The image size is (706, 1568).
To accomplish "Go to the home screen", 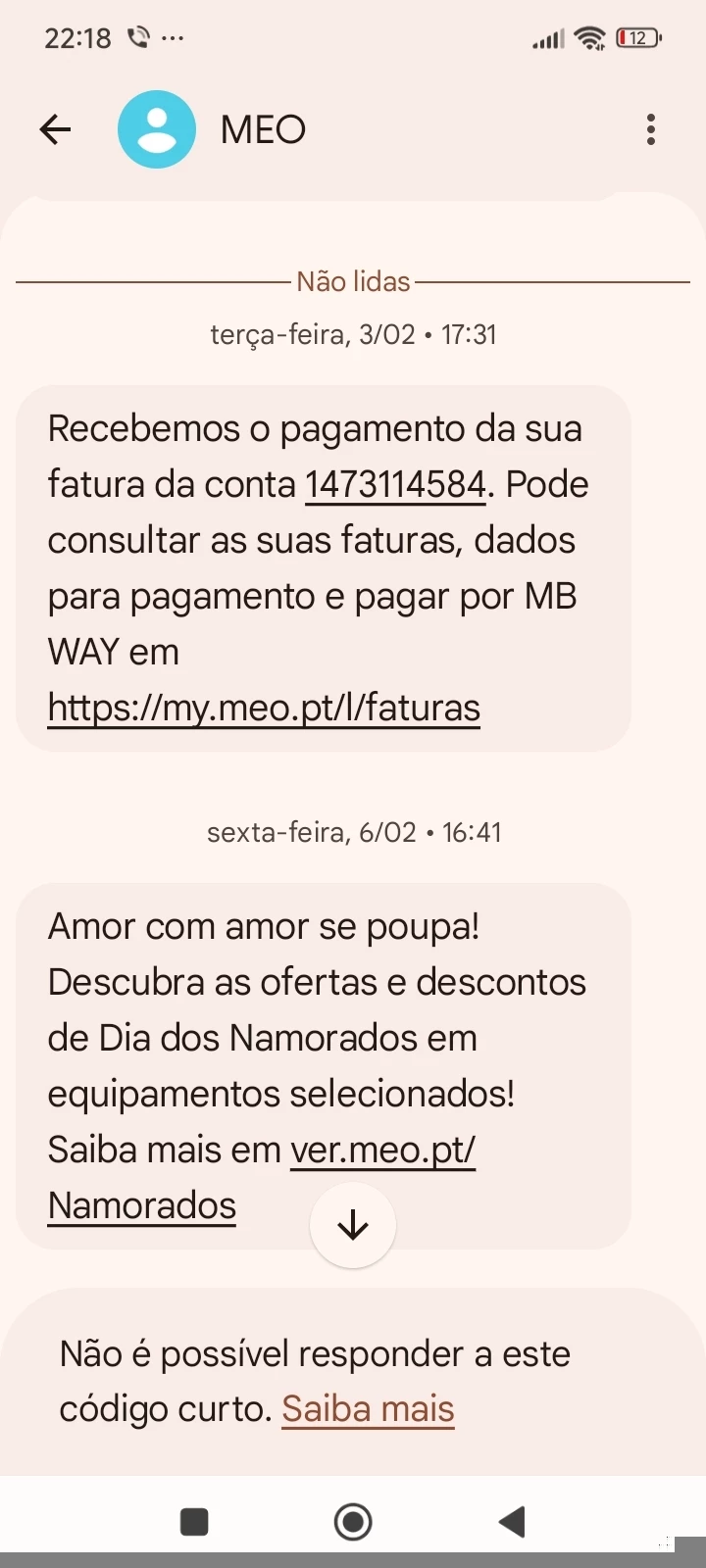I will (x=353, y=1522).
